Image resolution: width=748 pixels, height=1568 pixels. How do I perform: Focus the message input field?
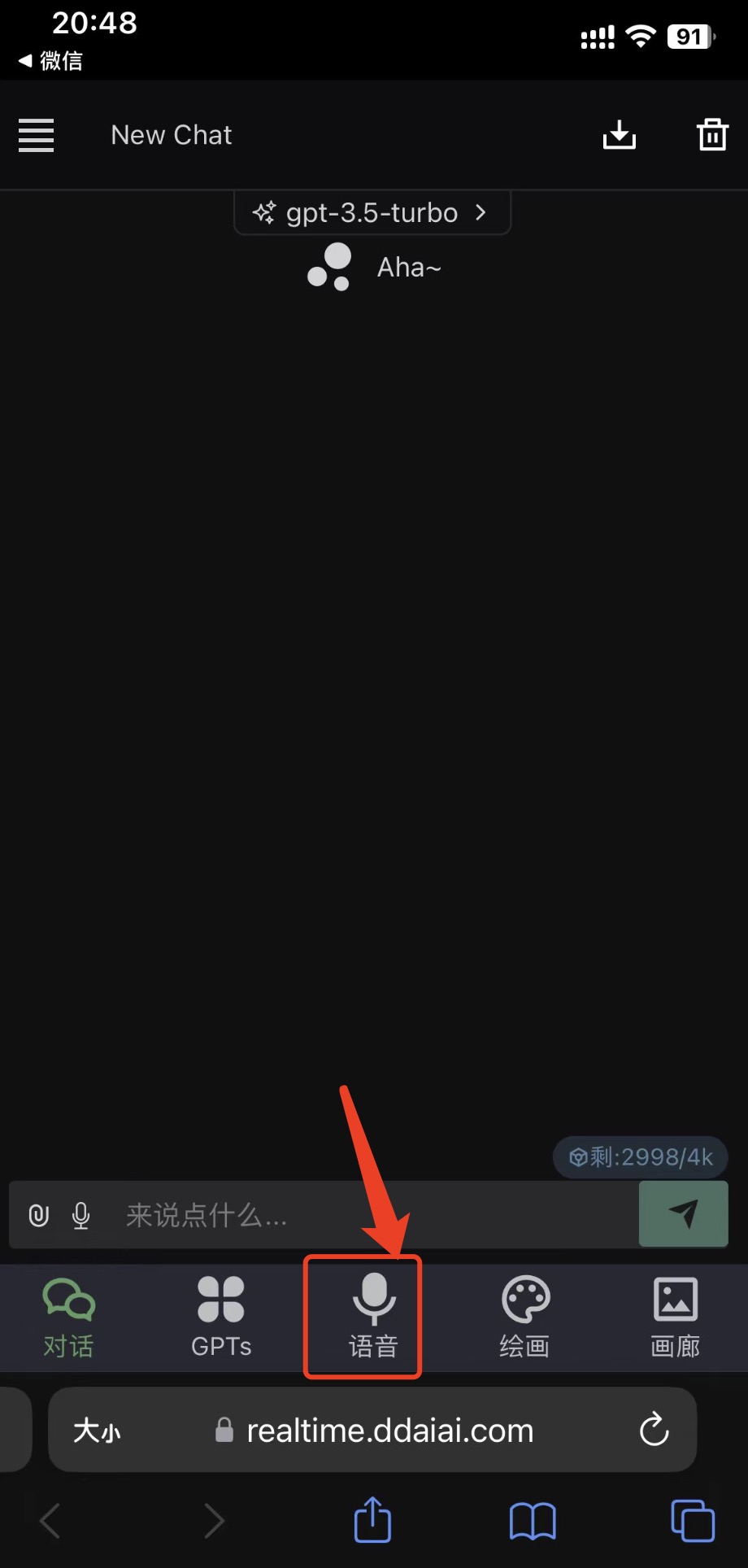[x=366, y=1215]
